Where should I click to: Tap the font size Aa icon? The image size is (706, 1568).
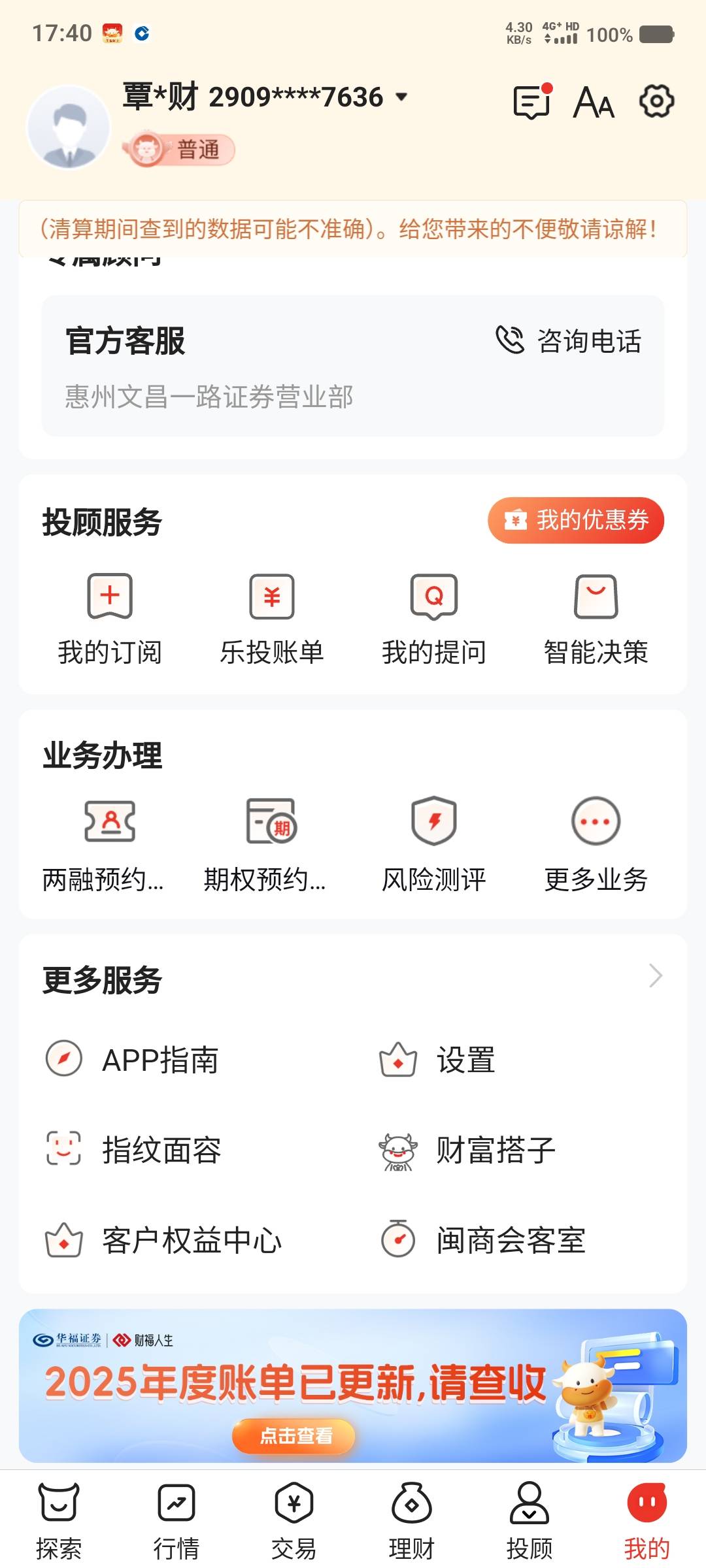(594, 103)
